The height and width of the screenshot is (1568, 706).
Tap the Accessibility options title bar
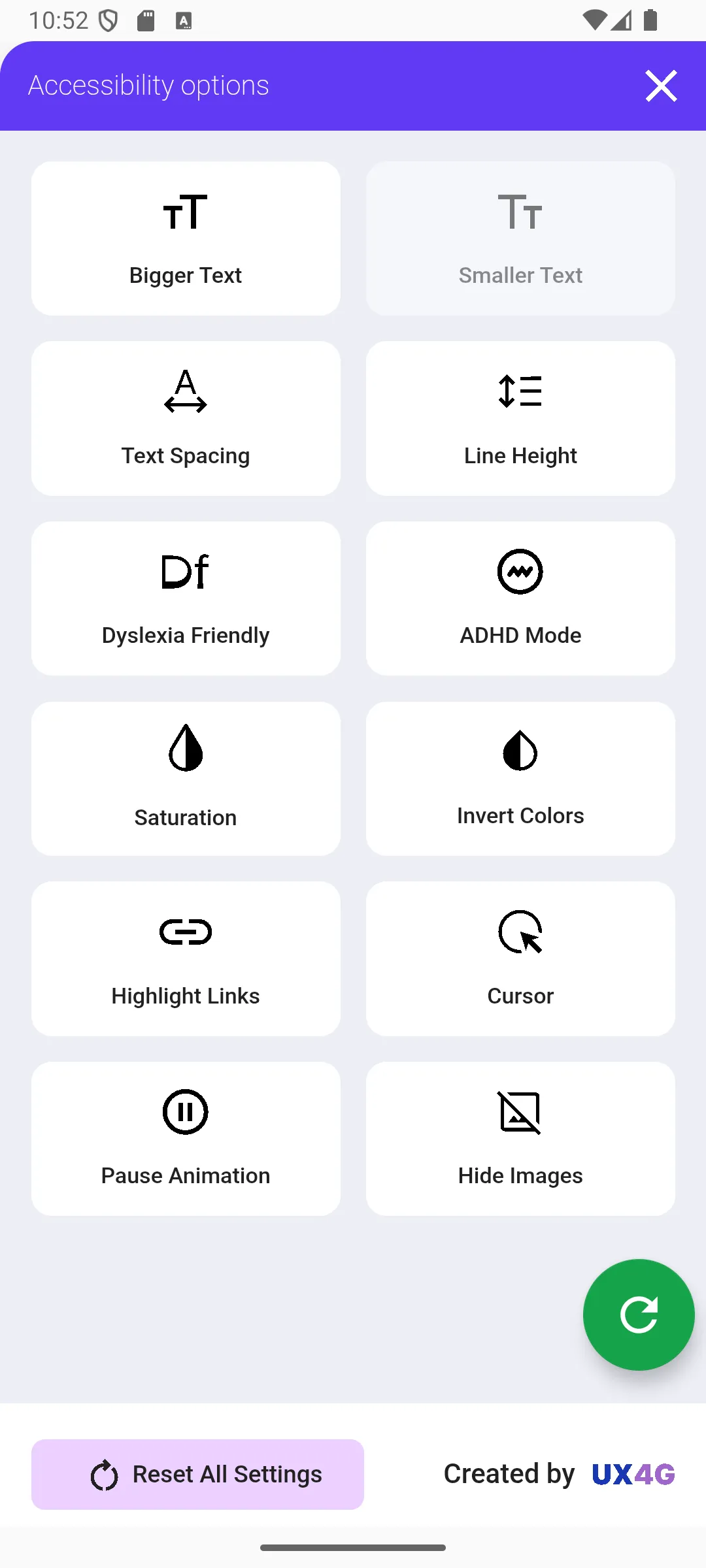[x=148, y=86]
